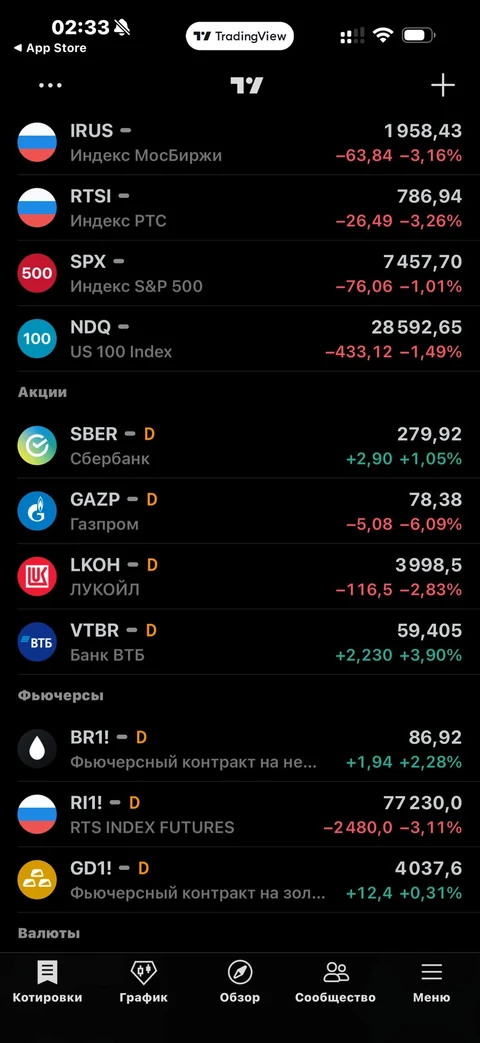Go to the Сообщество tab
This screenshot has width=480, height=1043.
click(336, 982)
